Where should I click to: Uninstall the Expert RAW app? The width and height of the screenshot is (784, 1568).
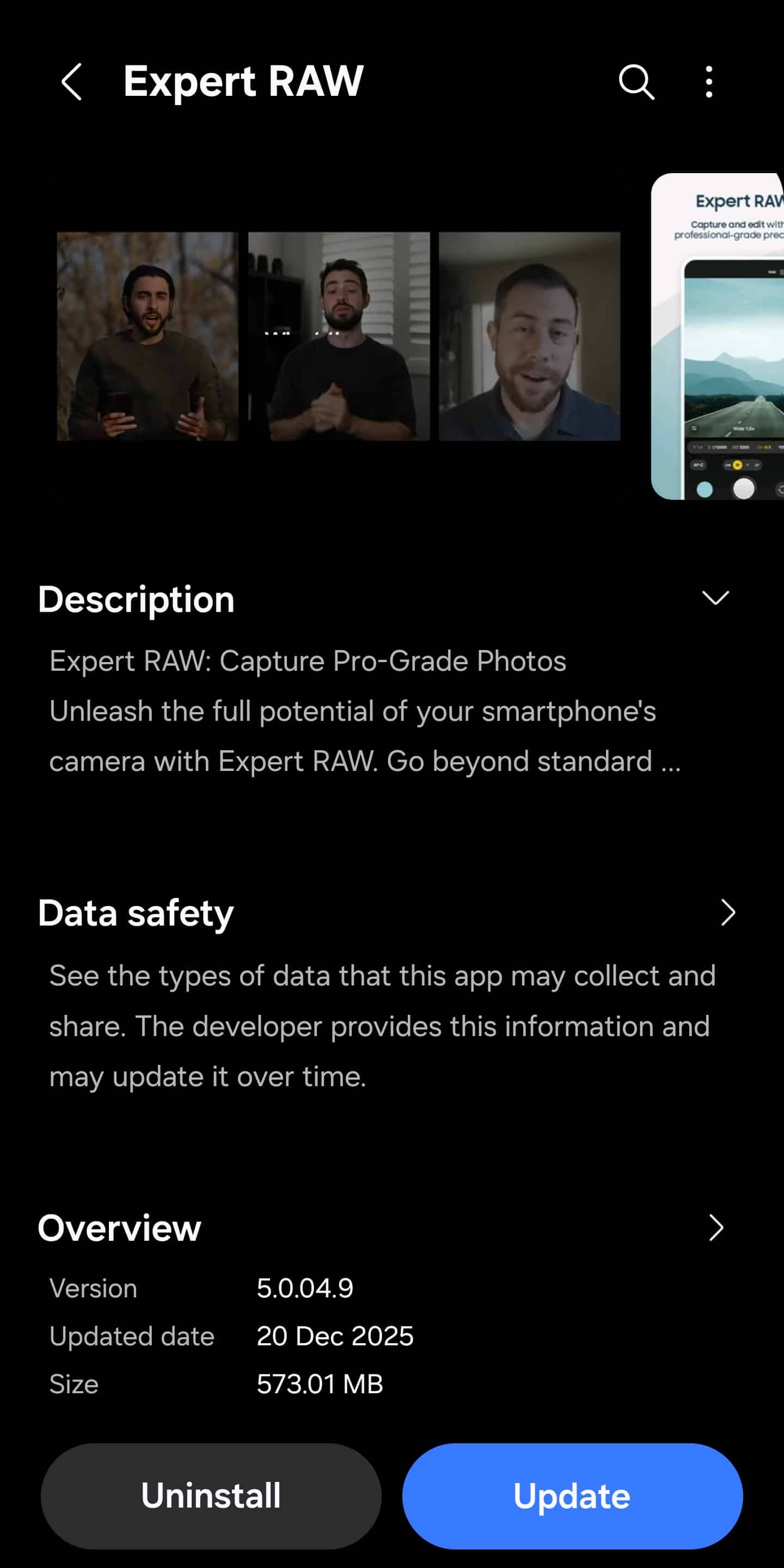[x=211, y=1496]
